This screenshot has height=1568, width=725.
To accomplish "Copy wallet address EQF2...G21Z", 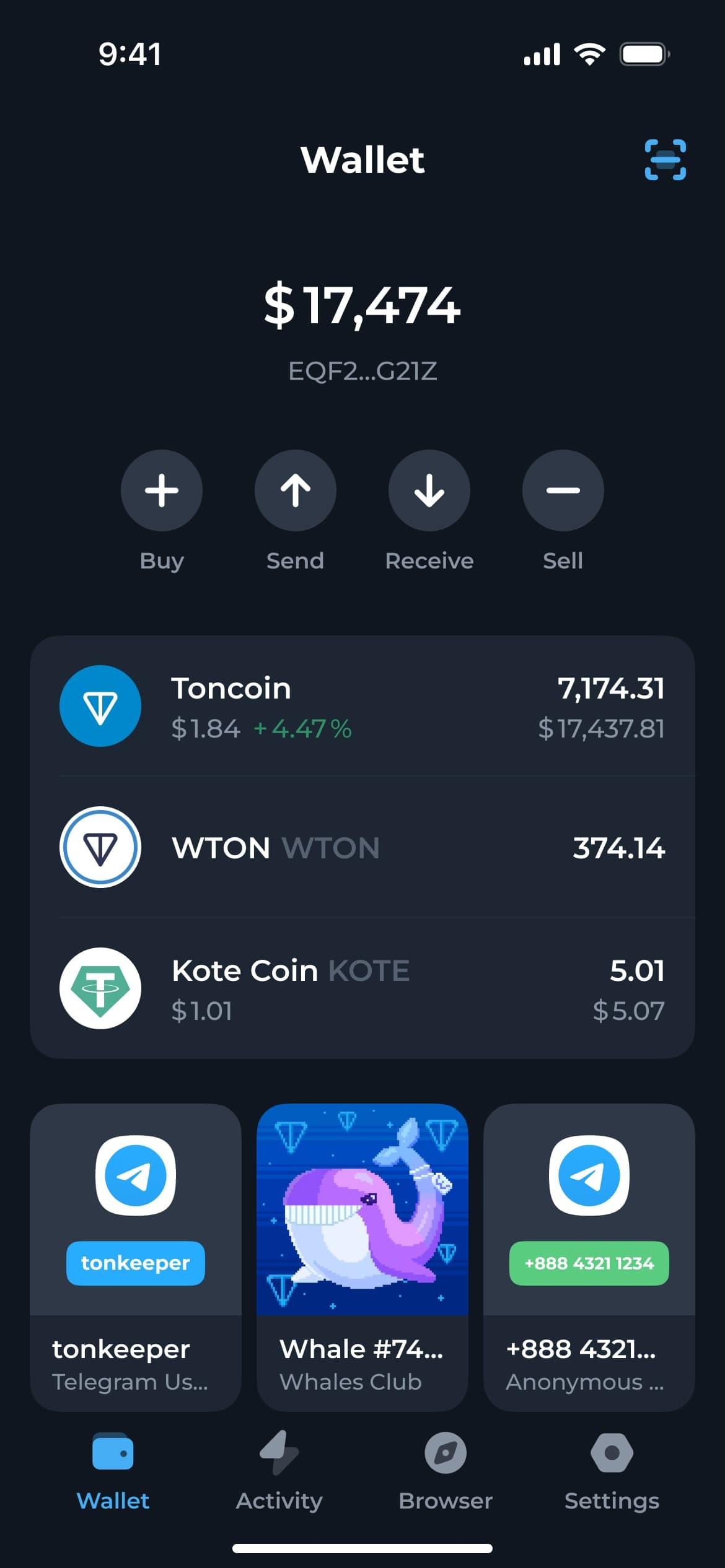I will point(362,372).
